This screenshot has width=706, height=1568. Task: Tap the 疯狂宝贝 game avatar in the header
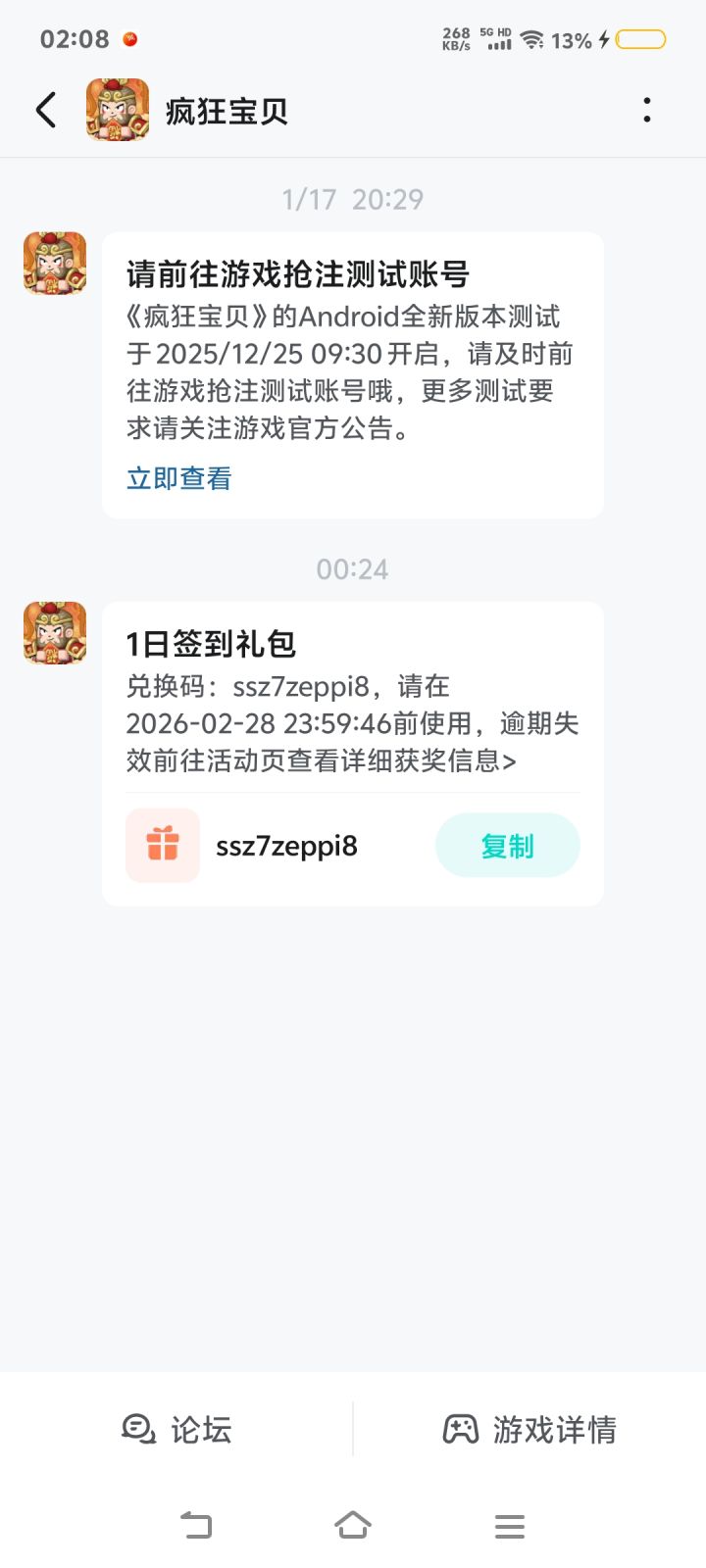[x=117, y=110]
